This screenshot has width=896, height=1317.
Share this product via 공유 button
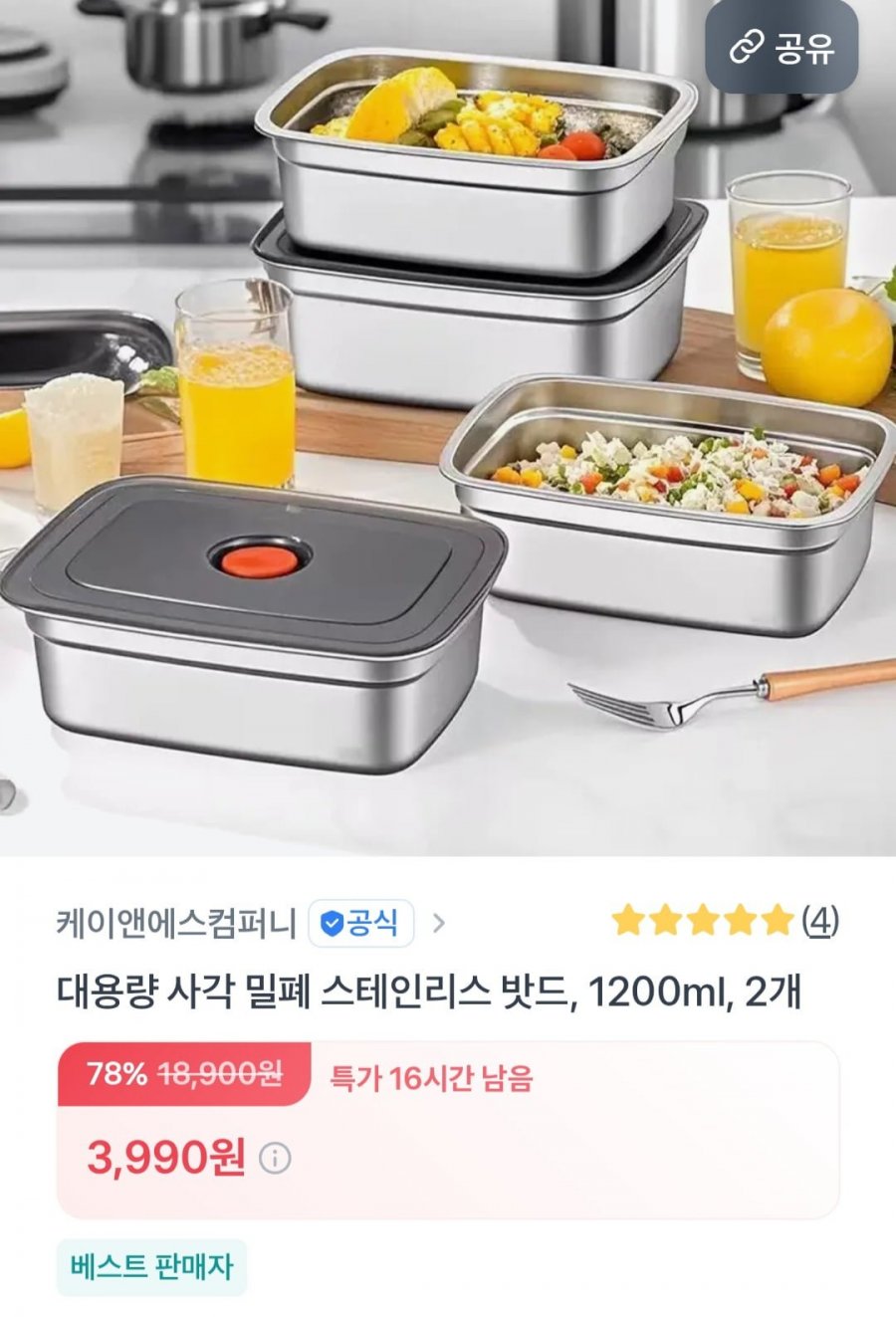coord(782,48)
